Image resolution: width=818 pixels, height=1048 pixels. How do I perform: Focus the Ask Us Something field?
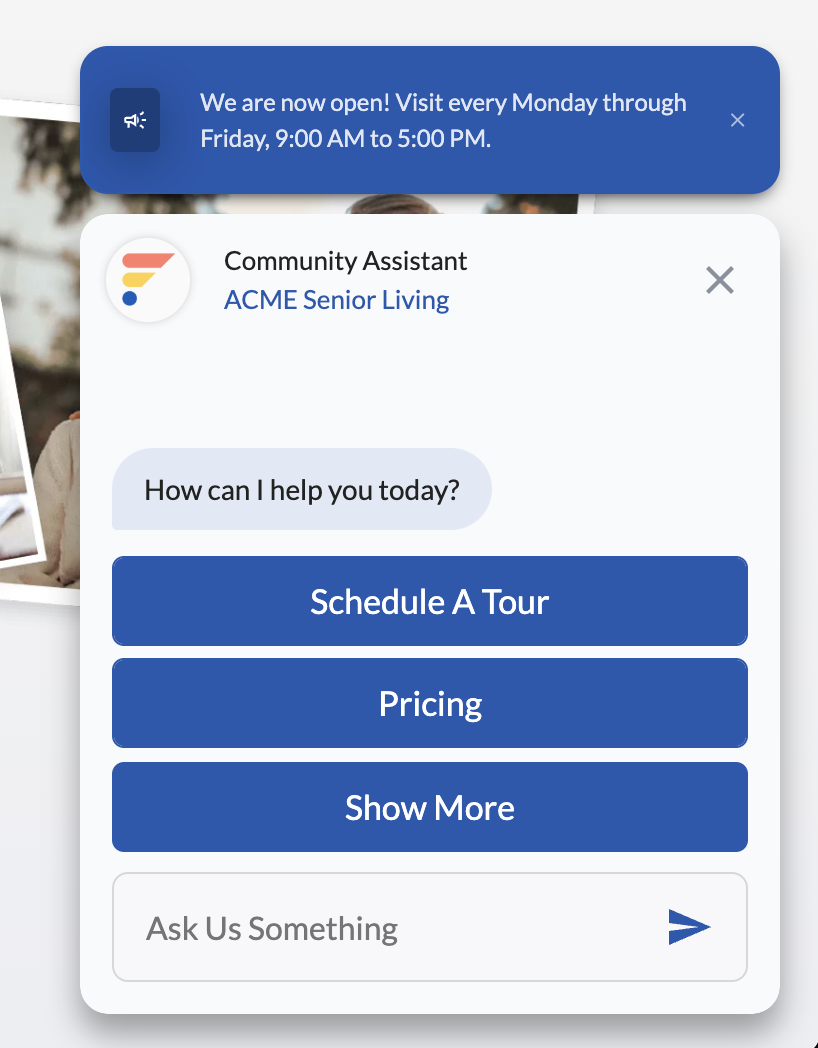390,928
